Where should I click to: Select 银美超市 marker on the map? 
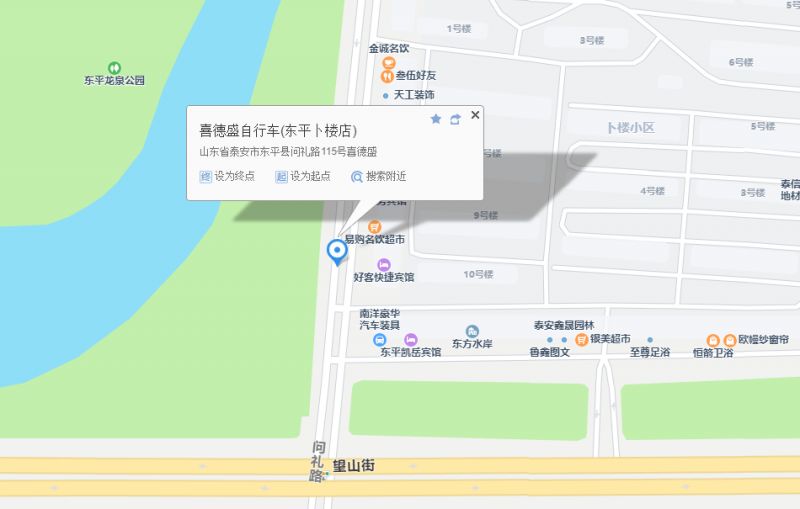[581, 339]
